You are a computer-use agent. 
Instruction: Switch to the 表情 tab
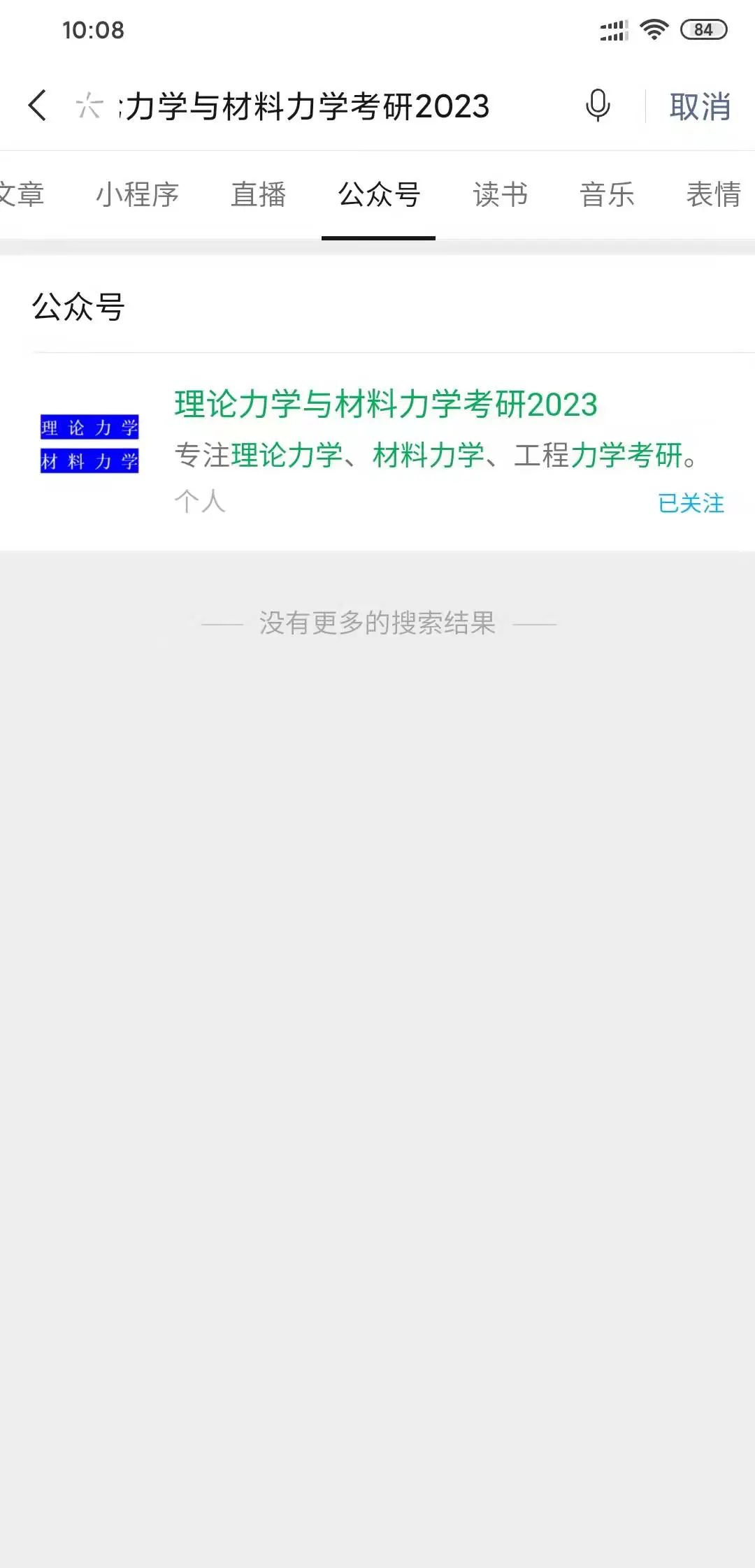714,194
